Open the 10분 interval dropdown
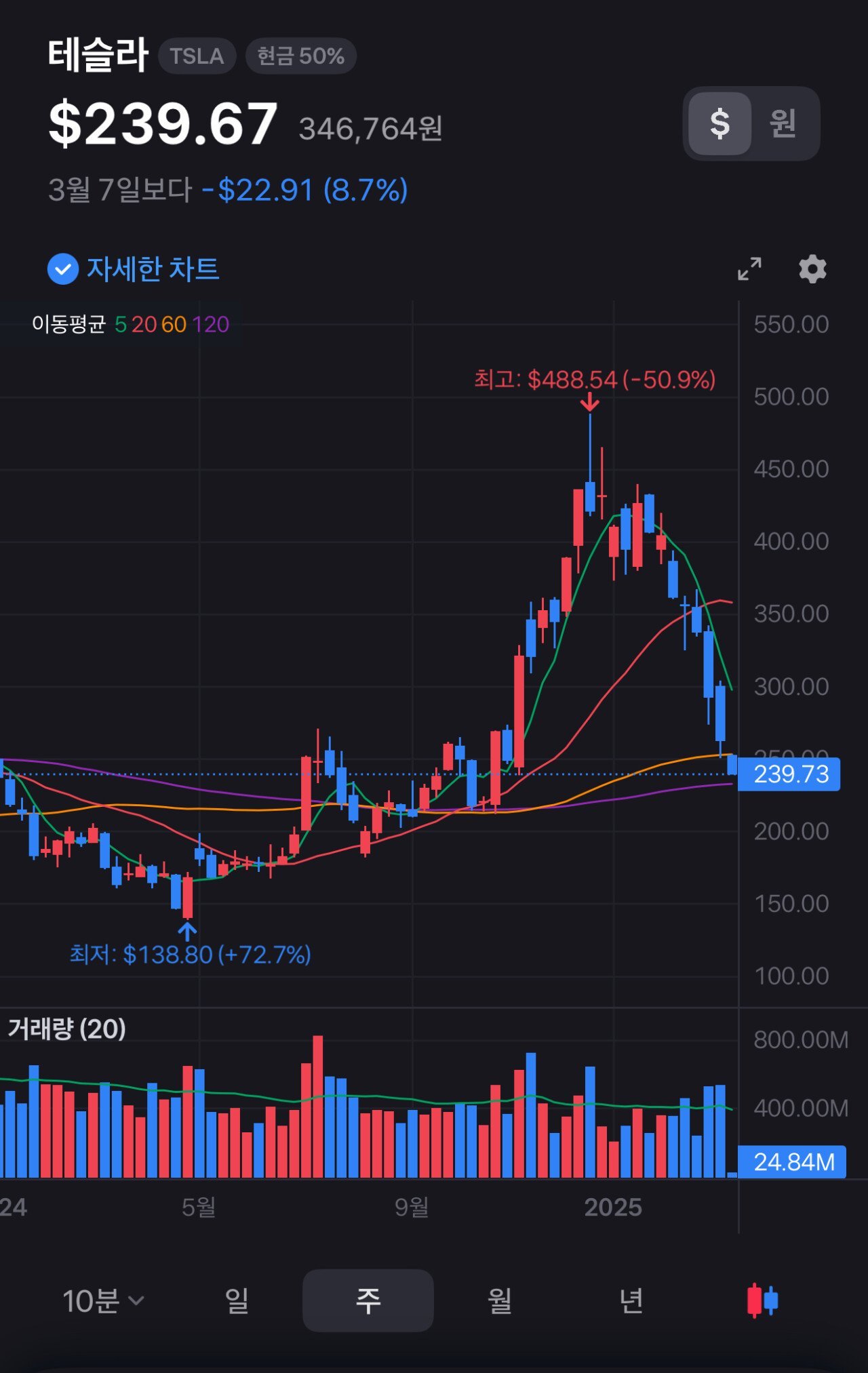Image resolution: width=868 pixels, height=1373 pixels. 103,1301
